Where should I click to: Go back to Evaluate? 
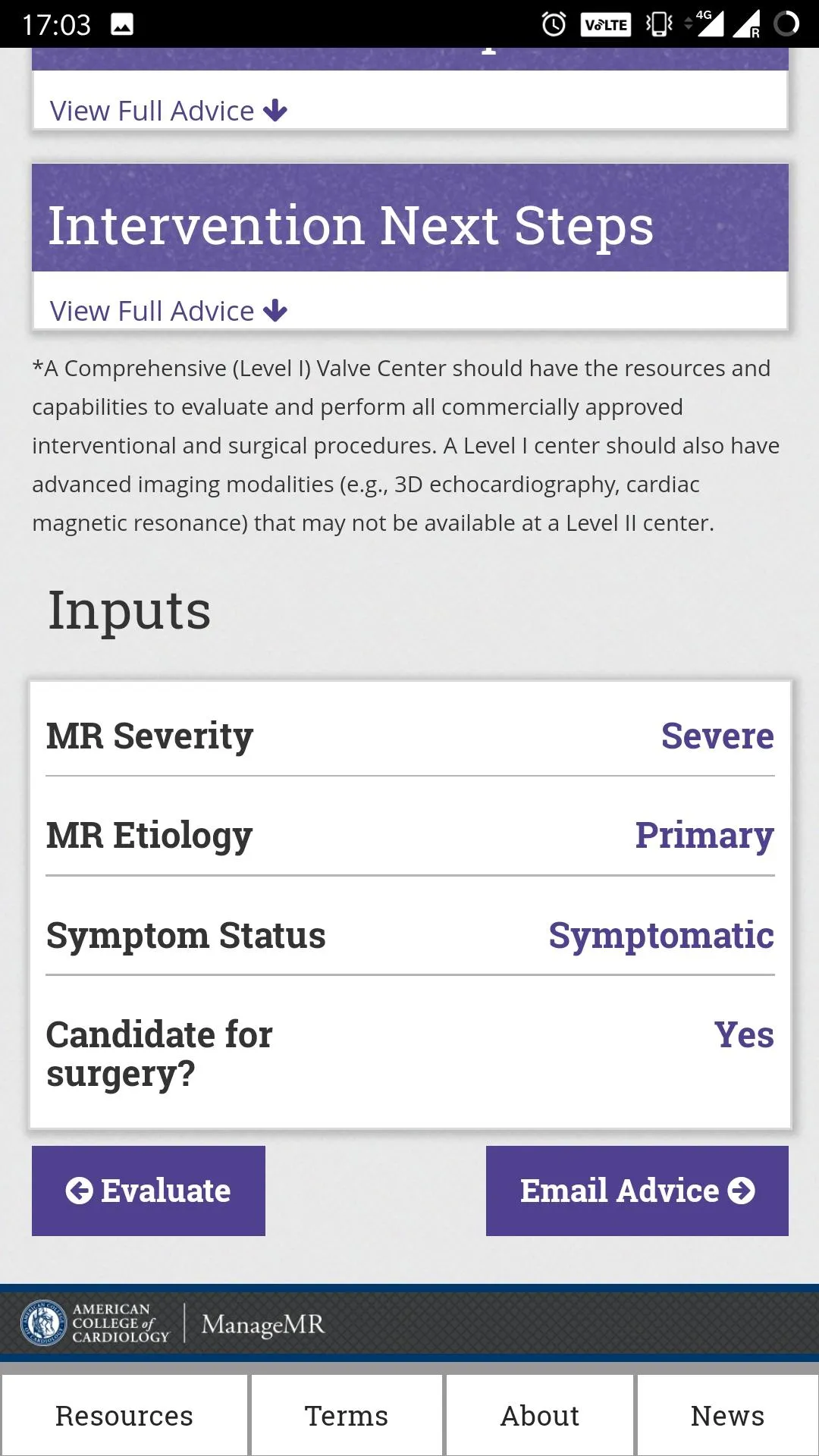pos(149,1191)
